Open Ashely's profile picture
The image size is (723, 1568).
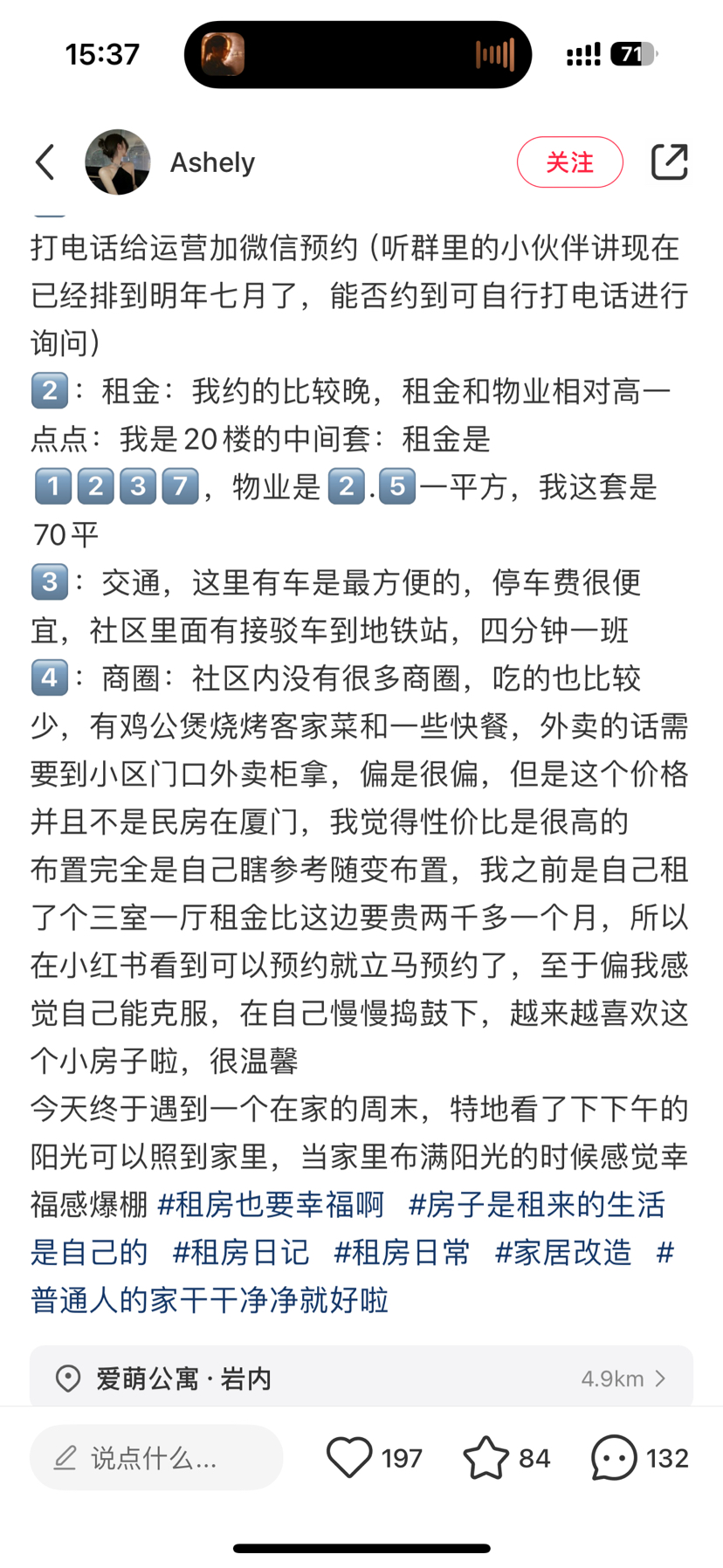[118, 162]
